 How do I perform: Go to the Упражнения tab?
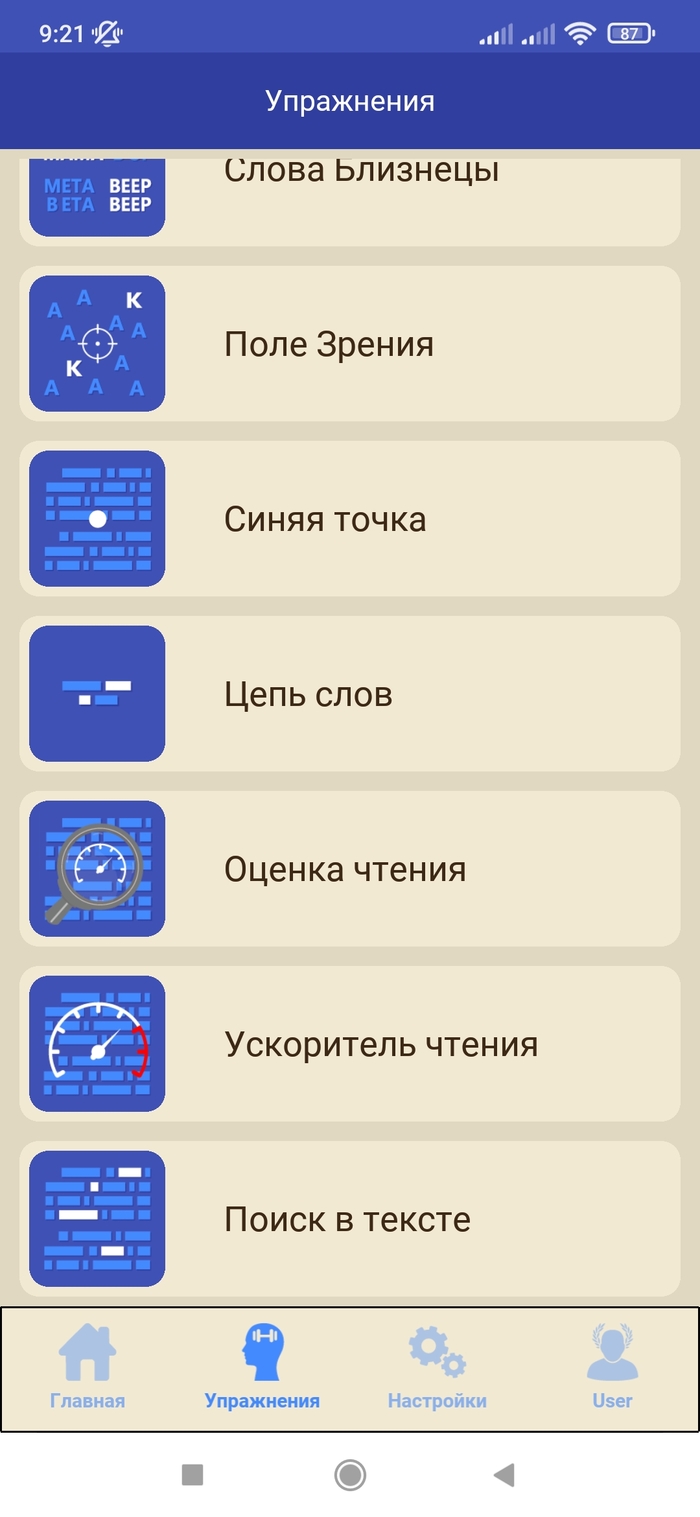pyautogui.click(x=262, y=1368)
